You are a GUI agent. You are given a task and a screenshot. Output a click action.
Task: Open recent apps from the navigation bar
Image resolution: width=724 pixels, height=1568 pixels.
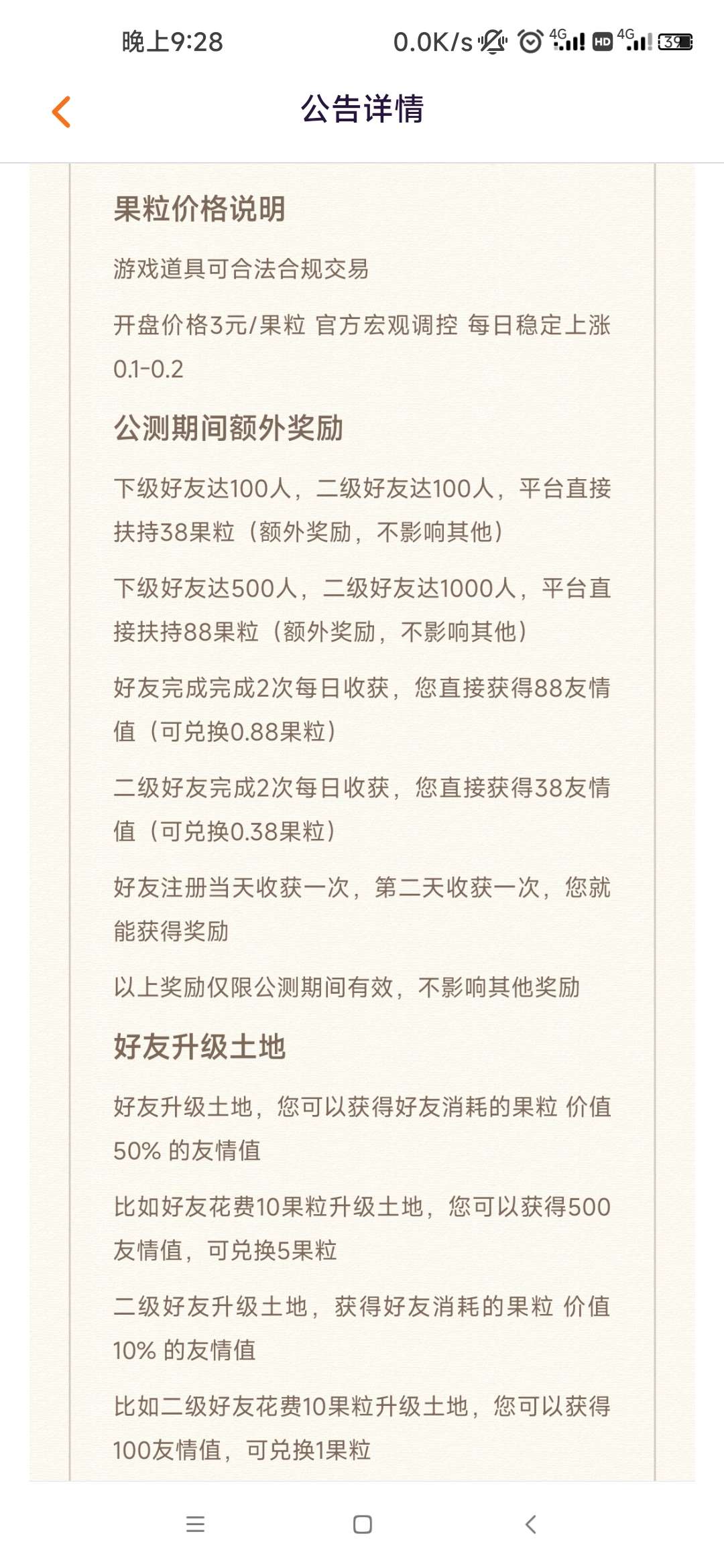(195, 1524)
